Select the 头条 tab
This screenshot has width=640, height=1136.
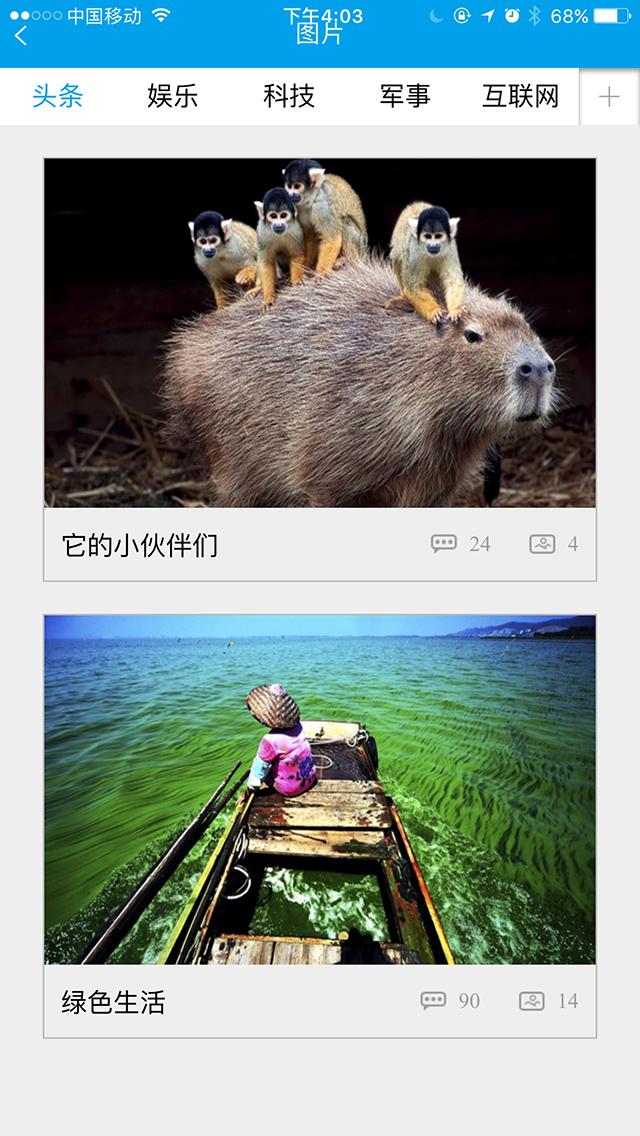point(57,96)
